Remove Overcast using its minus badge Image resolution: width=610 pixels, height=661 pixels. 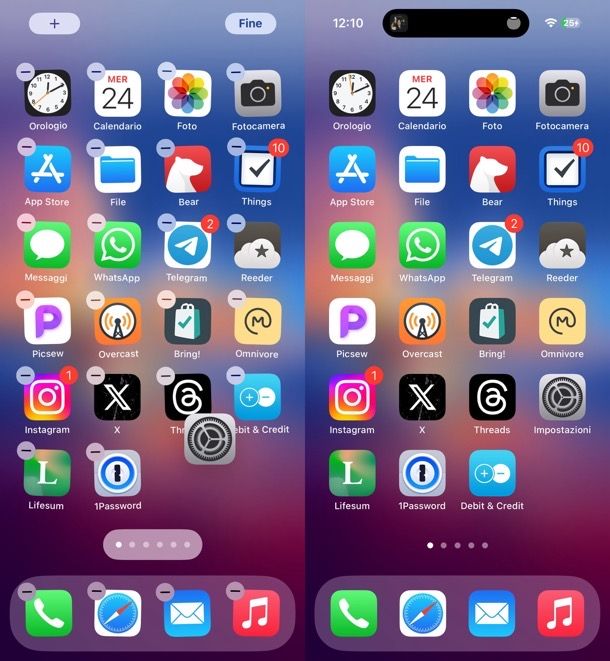point(96,298)
